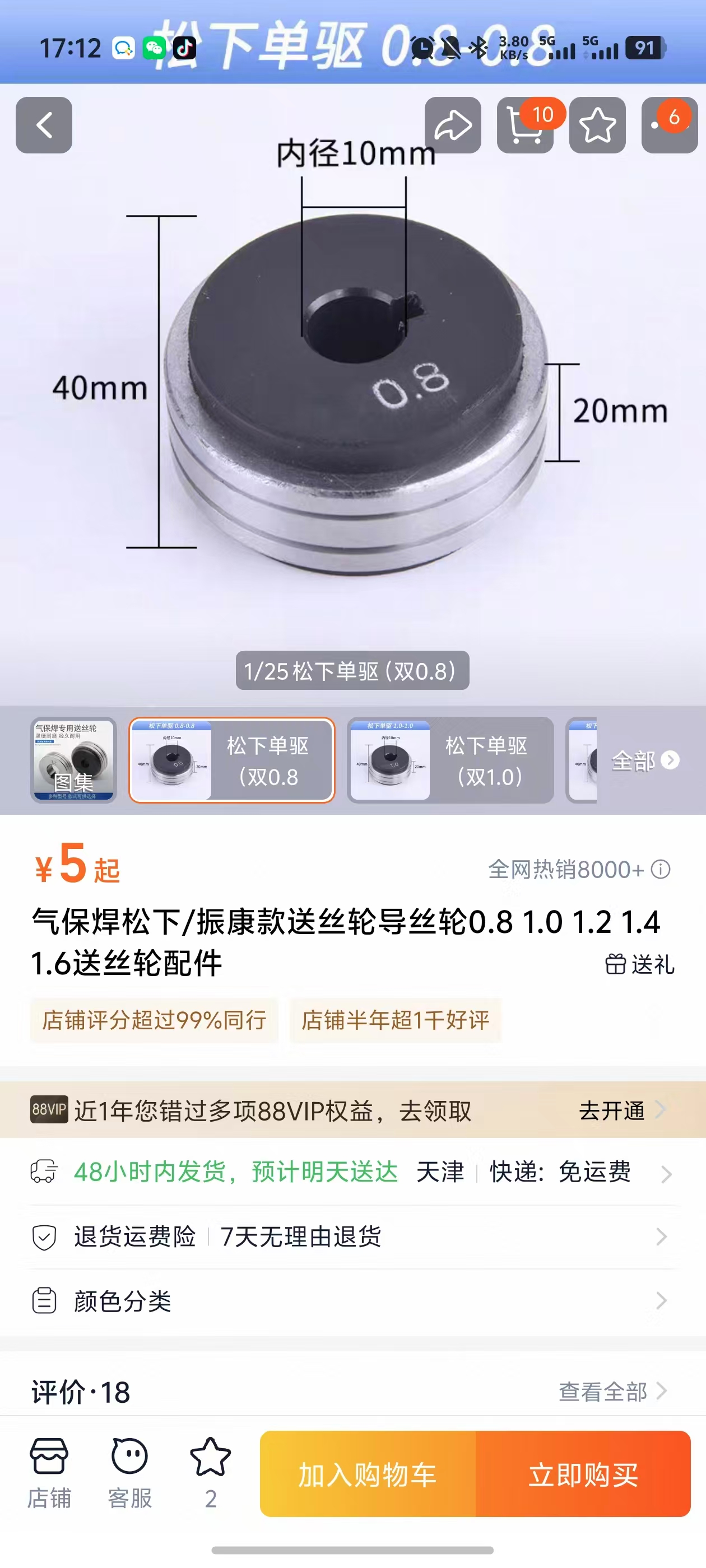Share this product
The image size is (706, 1568).
(x=453, y=125)
